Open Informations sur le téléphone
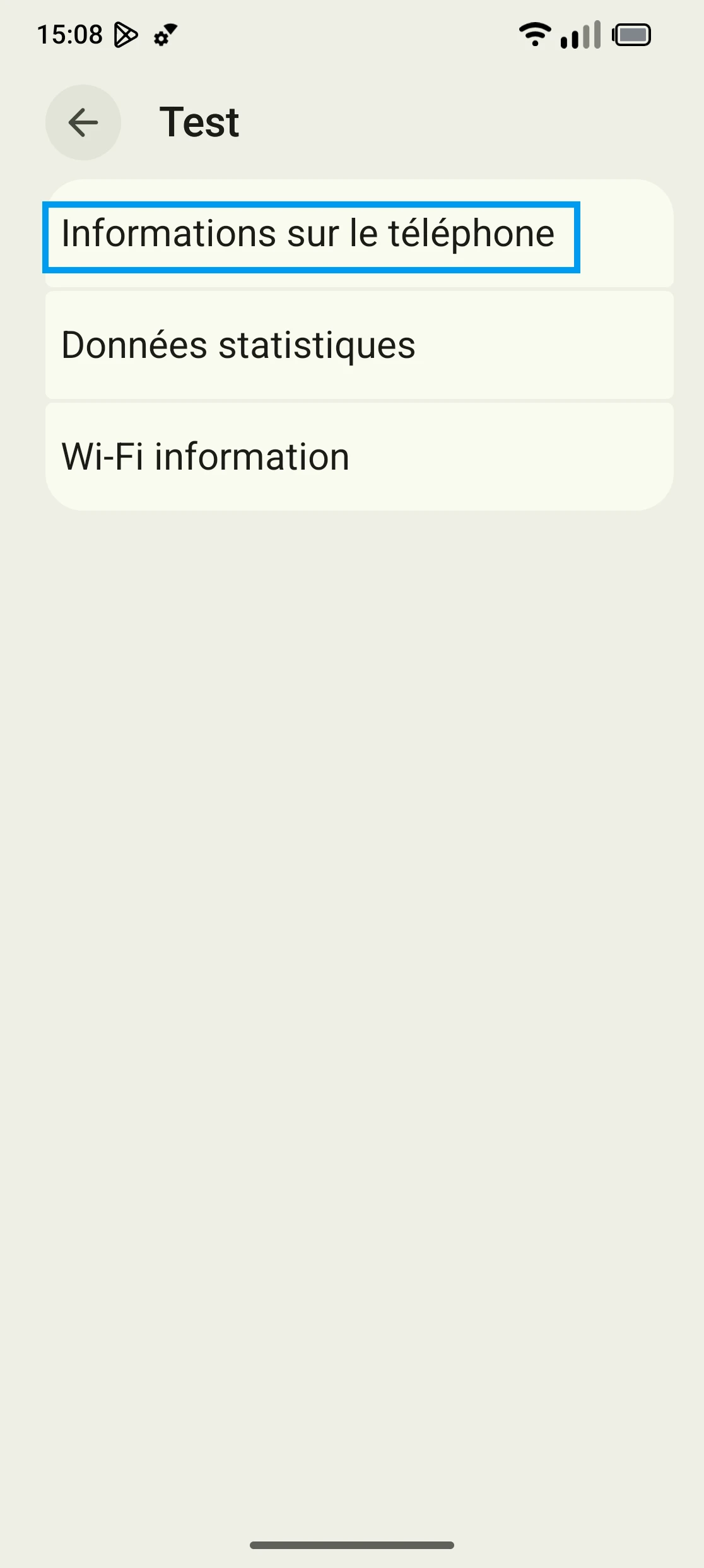Viewport: 704px width, 1568px height. tap(309, 235)
